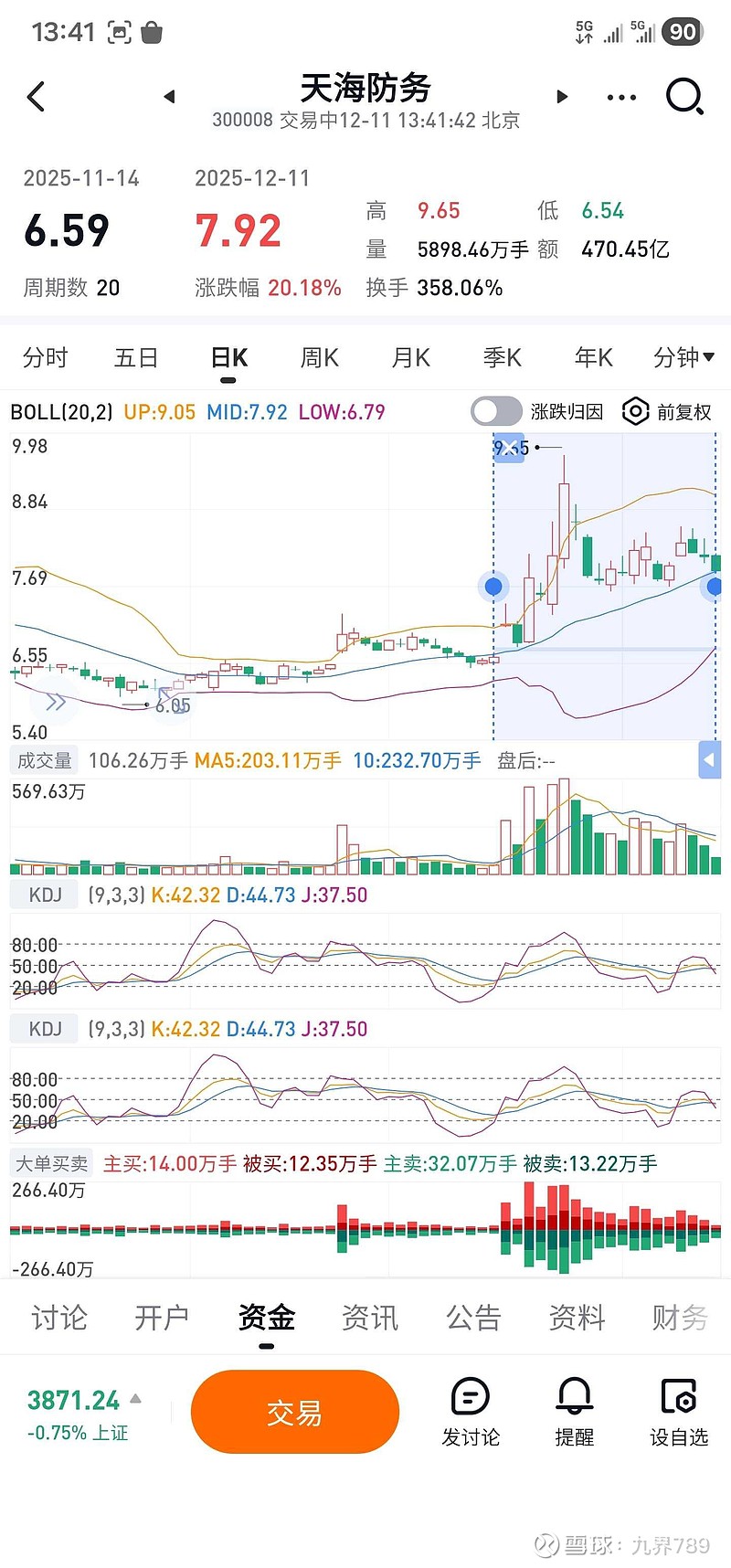Select the 五日 chart tab
Image resolution: width=731 pixels, height=1568 pixels.
(x=136, y=357)
